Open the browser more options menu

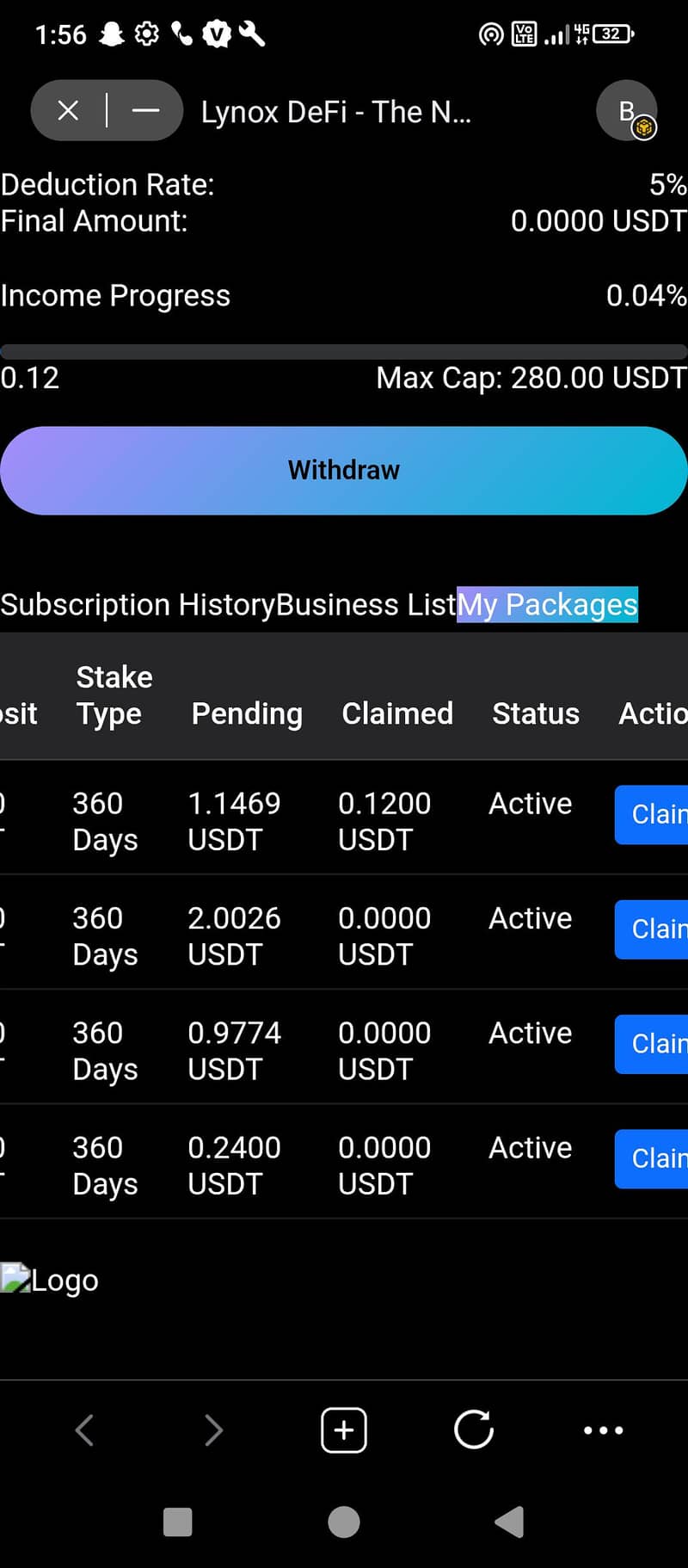click(603, 1430)
